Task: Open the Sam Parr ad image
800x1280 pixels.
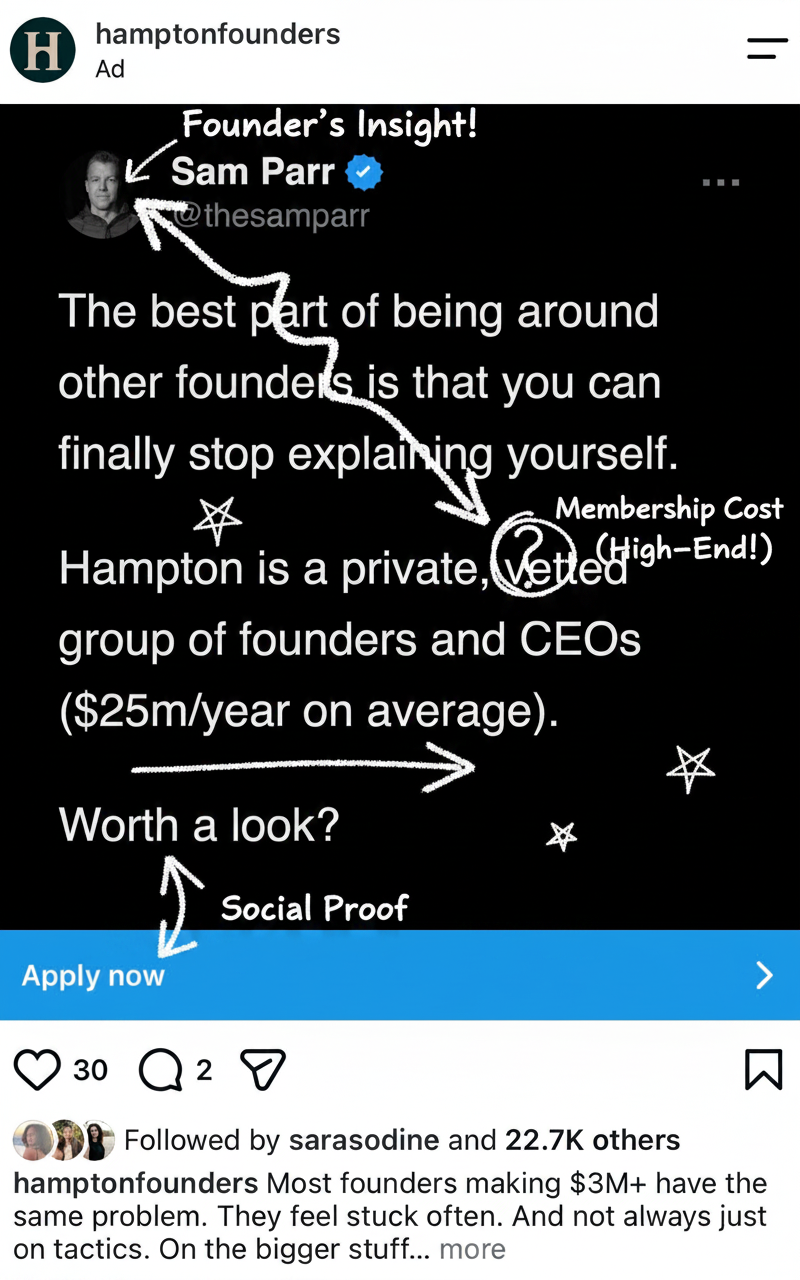Action: point(400,517)
